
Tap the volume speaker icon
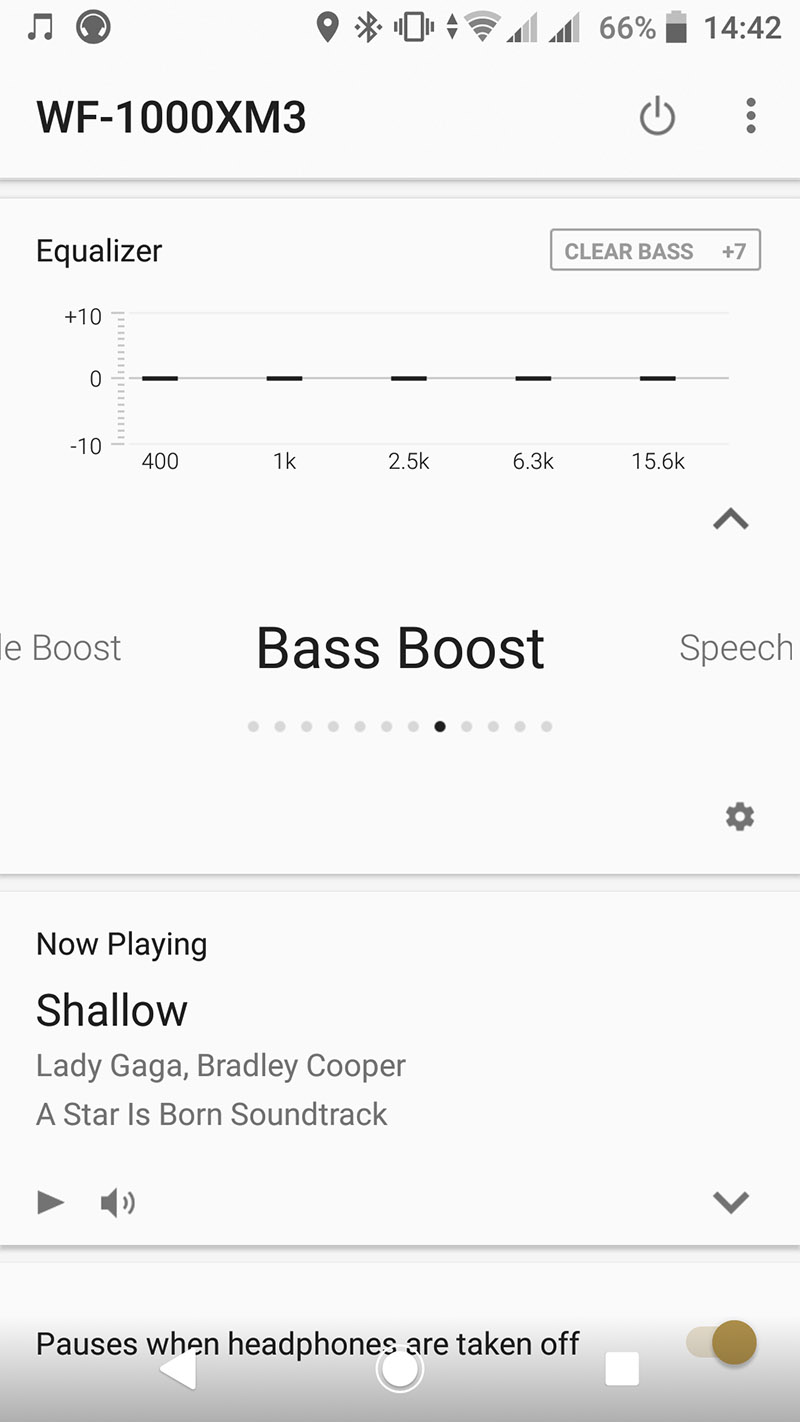pyautogui.click(x=118, y=1202)
